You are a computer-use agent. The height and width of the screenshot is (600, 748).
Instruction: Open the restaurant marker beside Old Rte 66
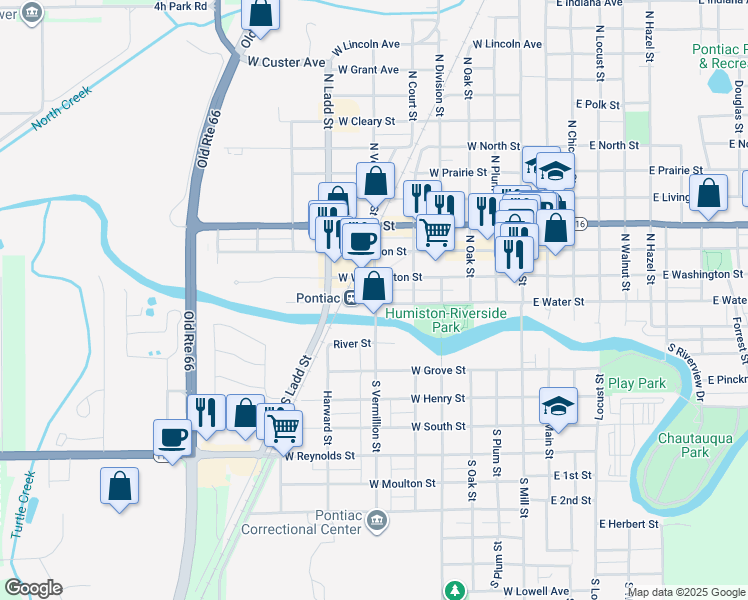point(206,413)
